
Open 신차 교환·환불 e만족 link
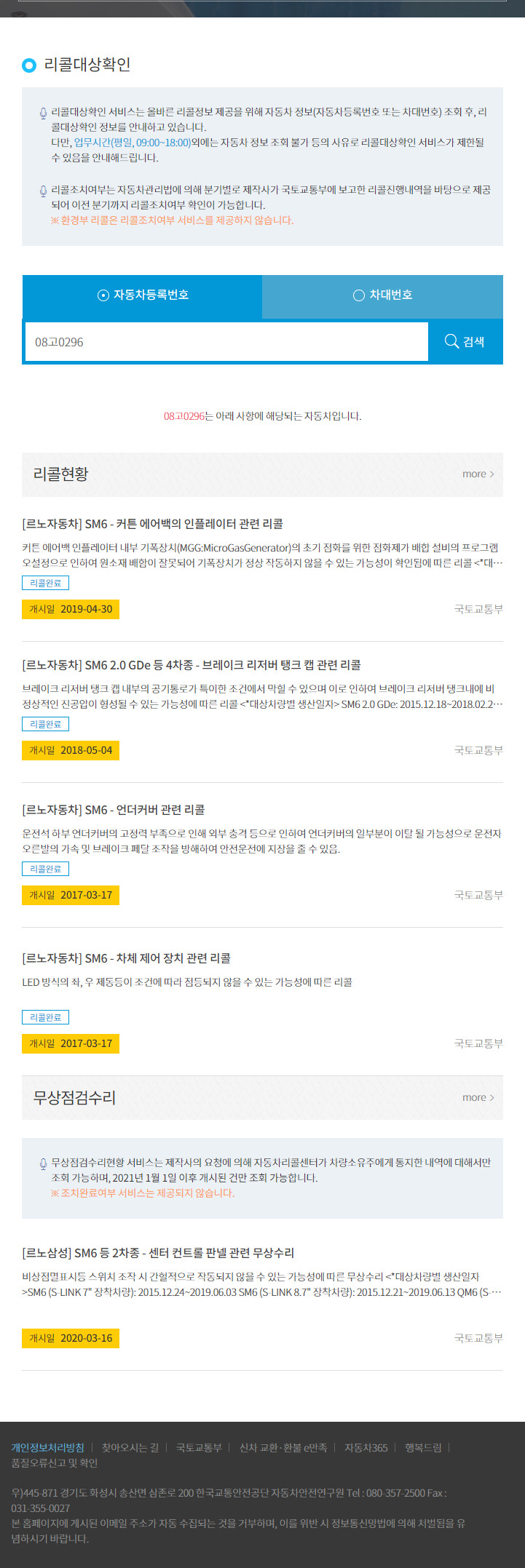283,1448
